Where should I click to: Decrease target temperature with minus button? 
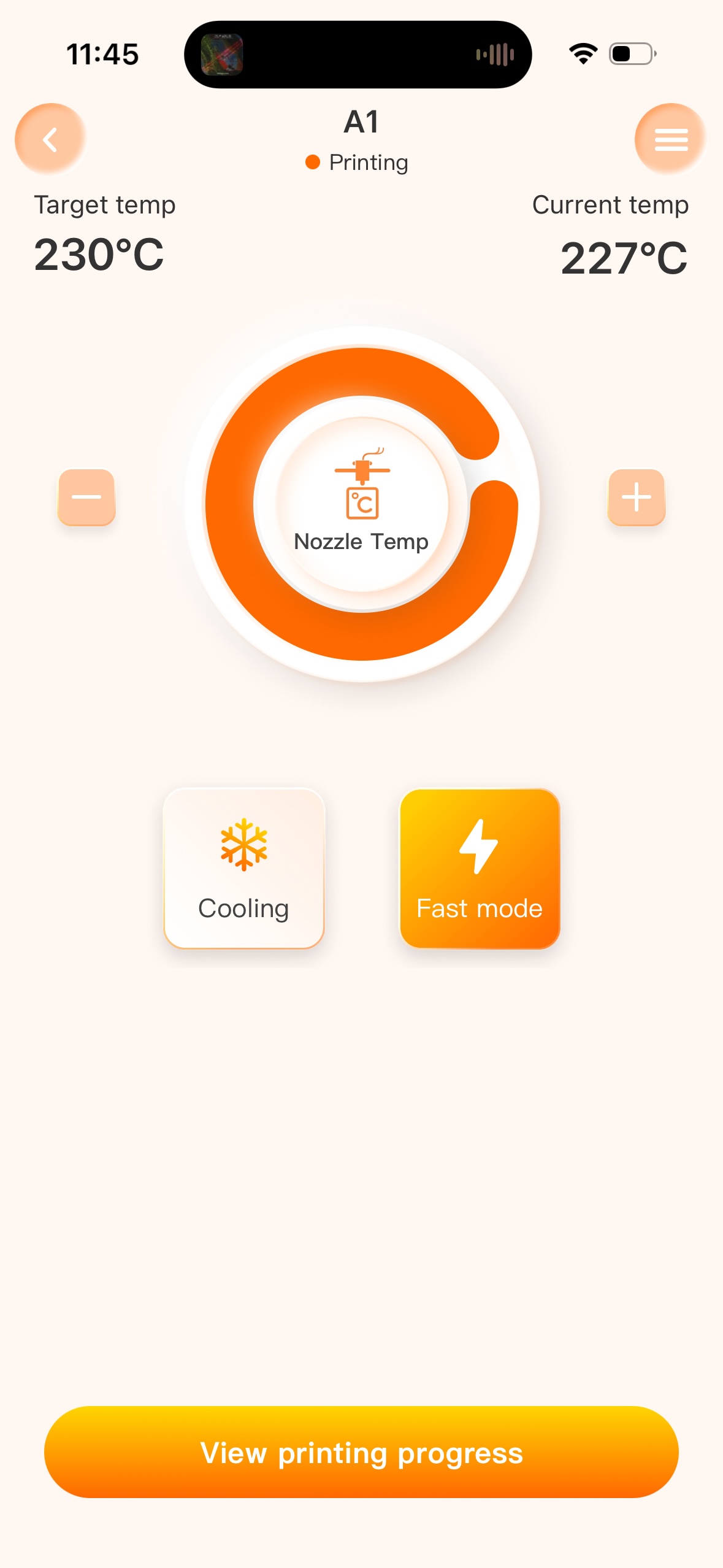(x=86, y=497)
